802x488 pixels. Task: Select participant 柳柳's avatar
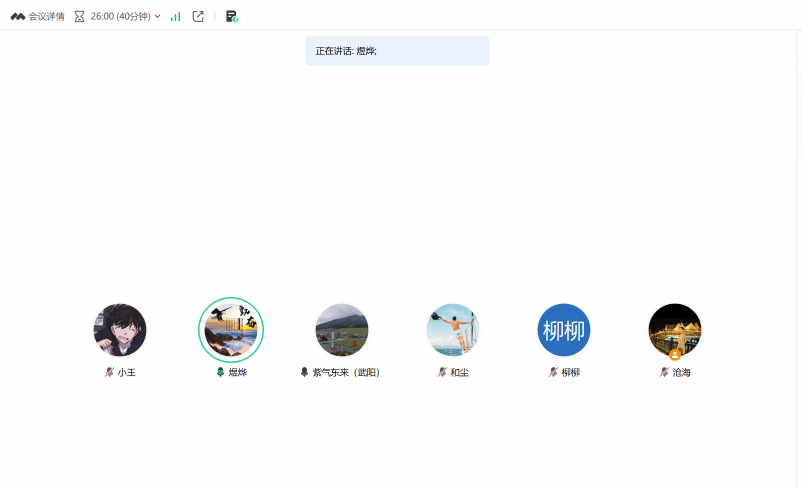[564, 330]
